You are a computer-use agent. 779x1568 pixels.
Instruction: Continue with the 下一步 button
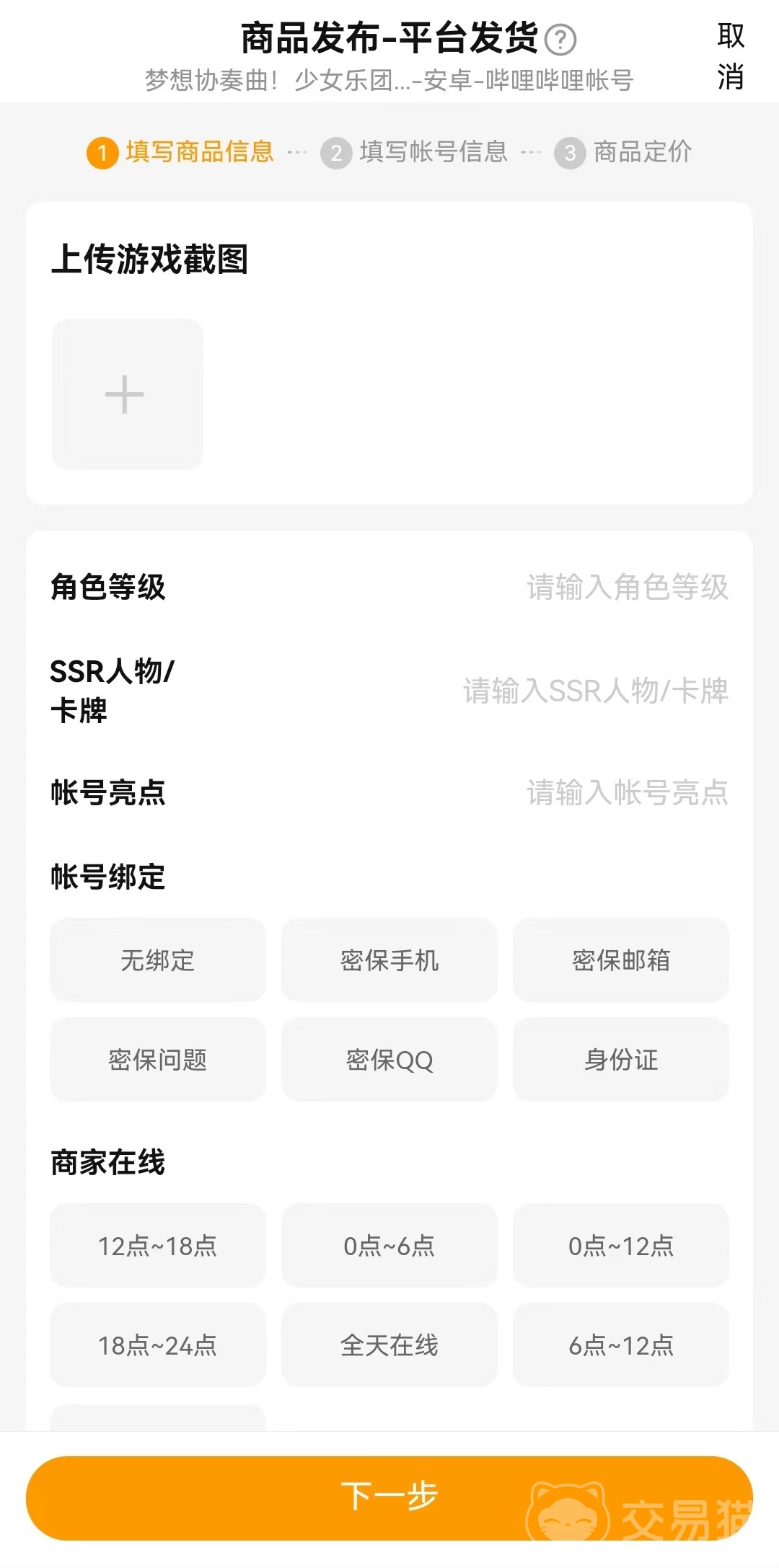[389, 1497]
